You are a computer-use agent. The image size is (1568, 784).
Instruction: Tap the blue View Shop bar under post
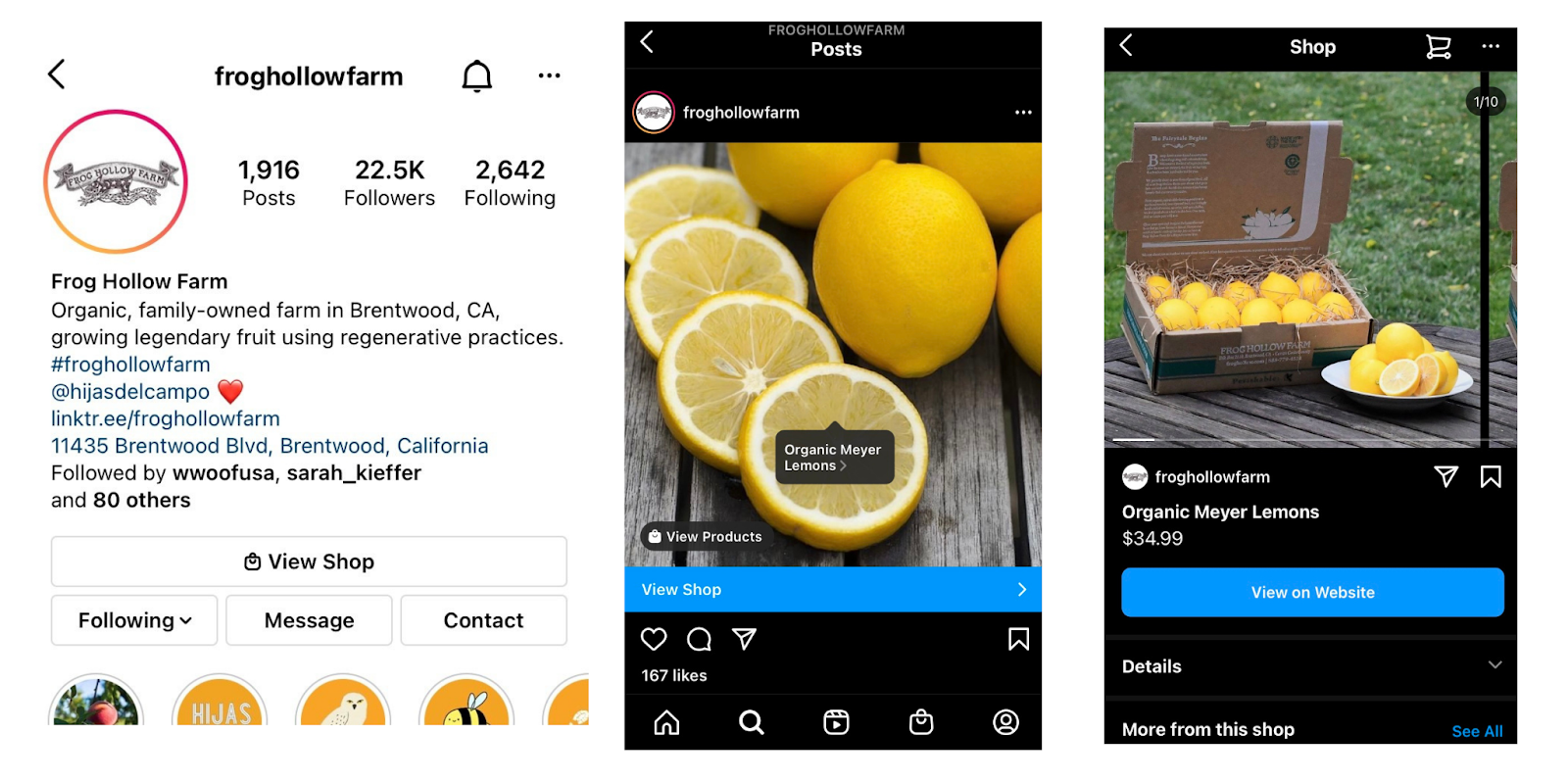coord(833,589)
